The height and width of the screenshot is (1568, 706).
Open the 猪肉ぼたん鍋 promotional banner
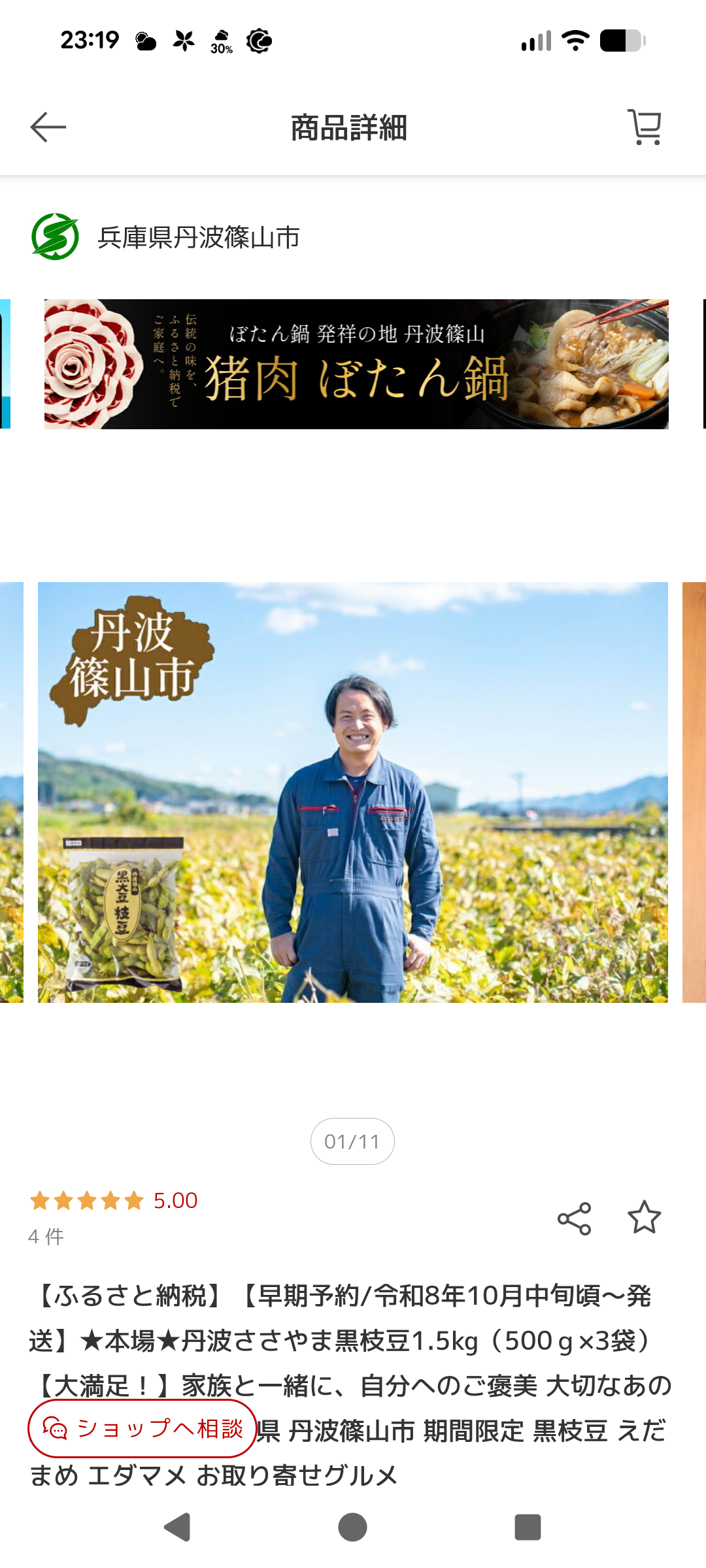(x=356, y=364)
